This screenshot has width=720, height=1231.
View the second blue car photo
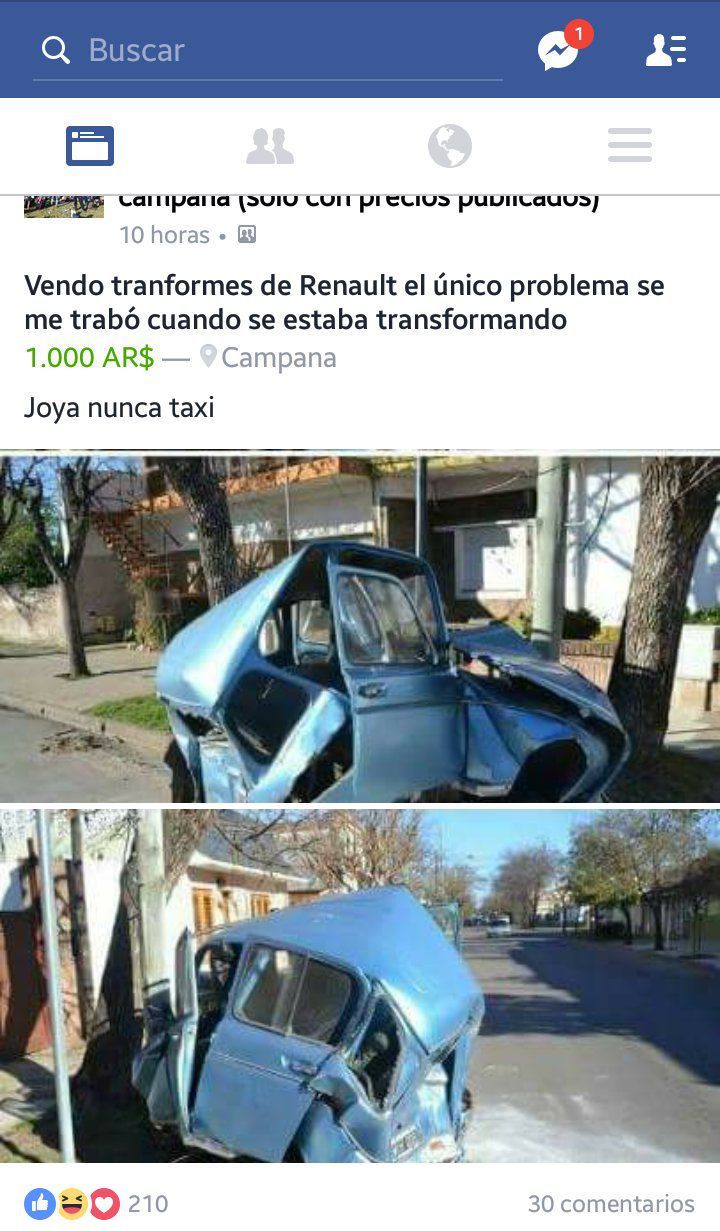click(x=360, y=985)
